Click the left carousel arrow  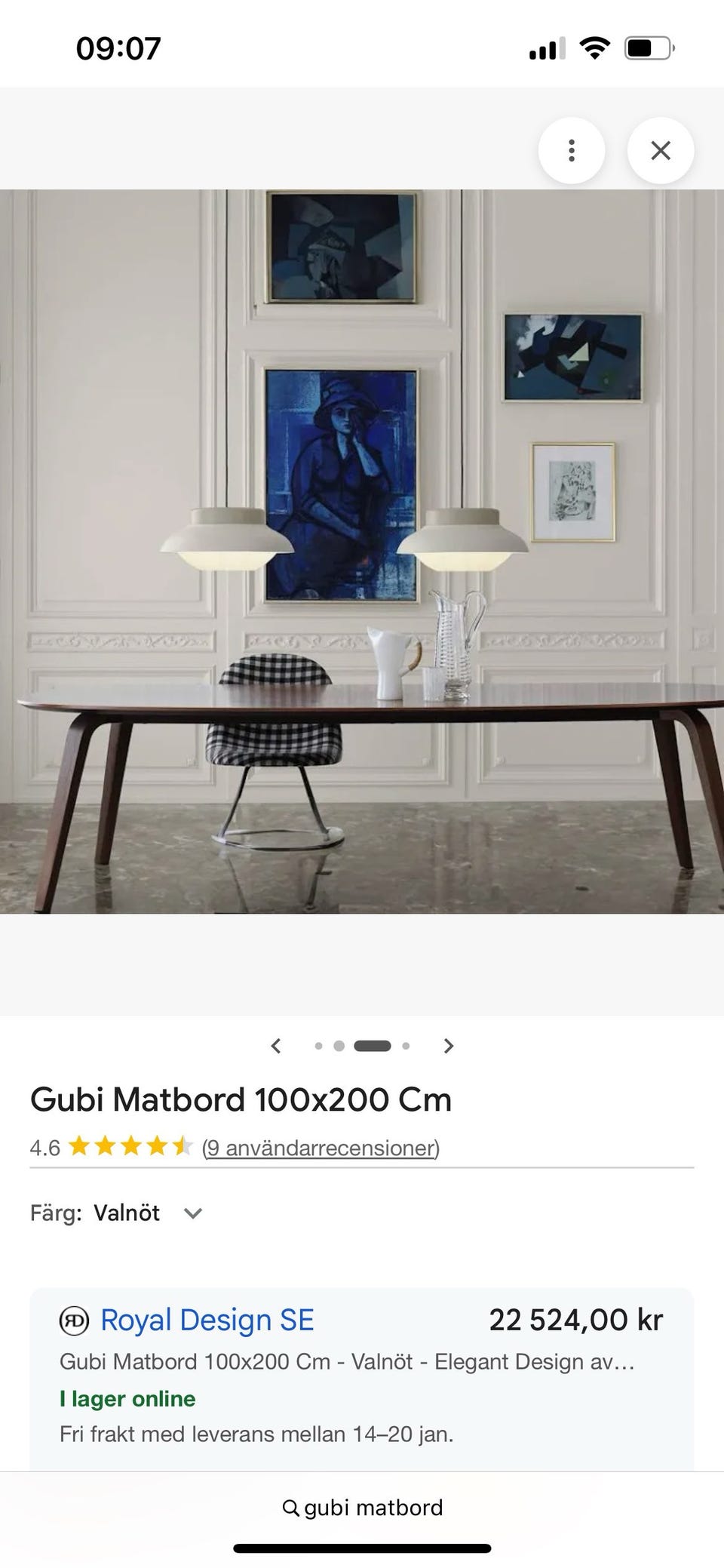pos(276,1046)
